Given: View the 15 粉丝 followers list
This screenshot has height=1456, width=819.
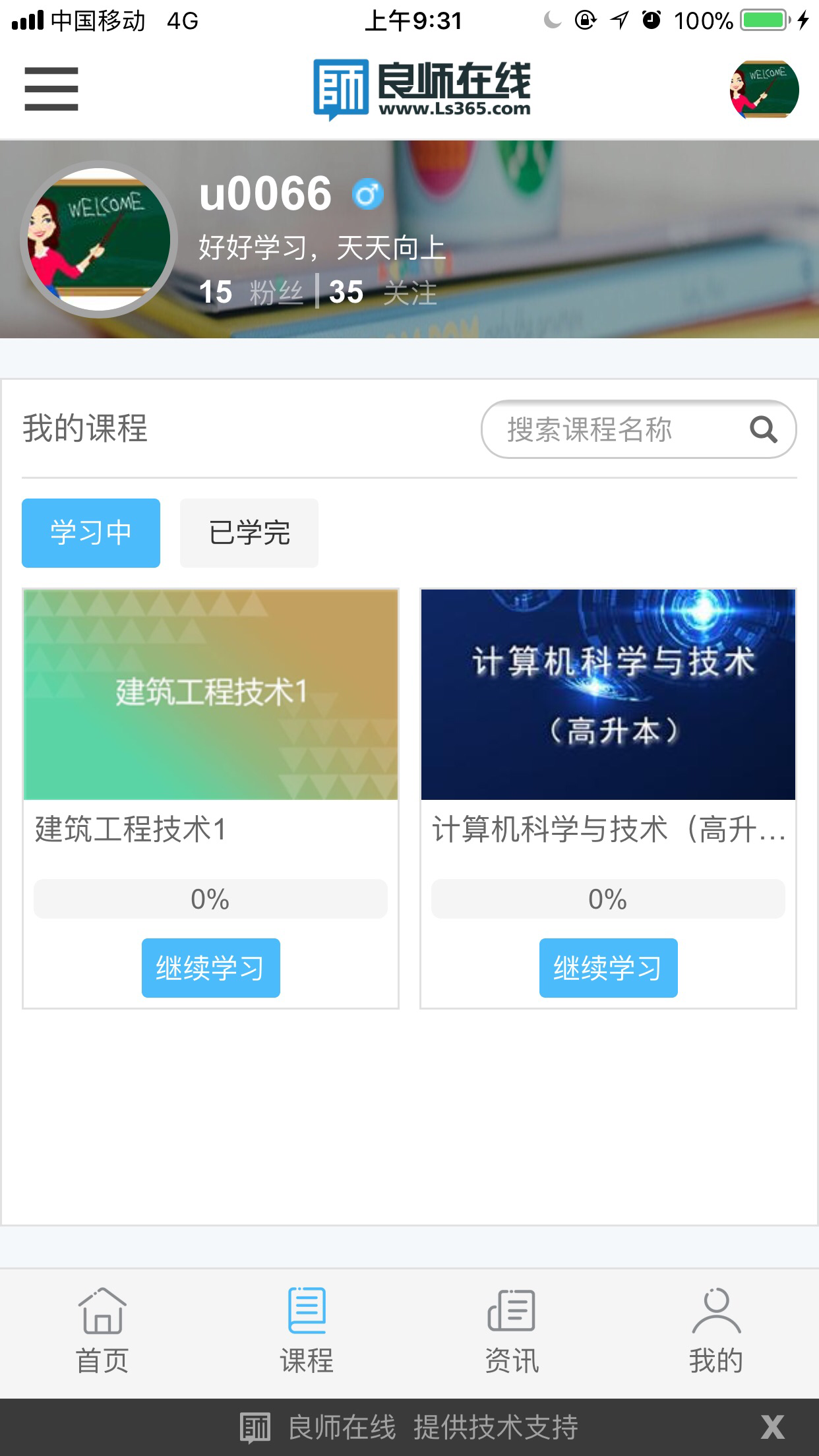Looking at the screenshot, I should click(x=251, y=292).
